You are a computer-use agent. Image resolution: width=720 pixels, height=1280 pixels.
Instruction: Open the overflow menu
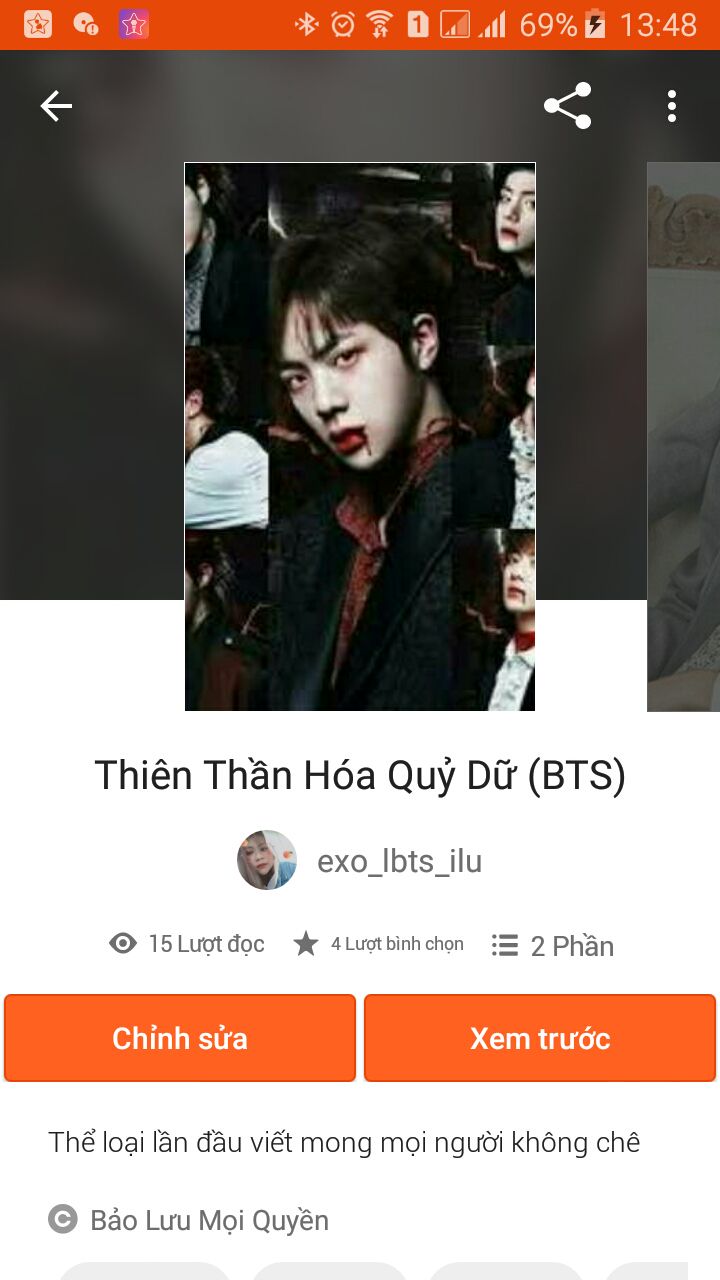tap(672, 106)
